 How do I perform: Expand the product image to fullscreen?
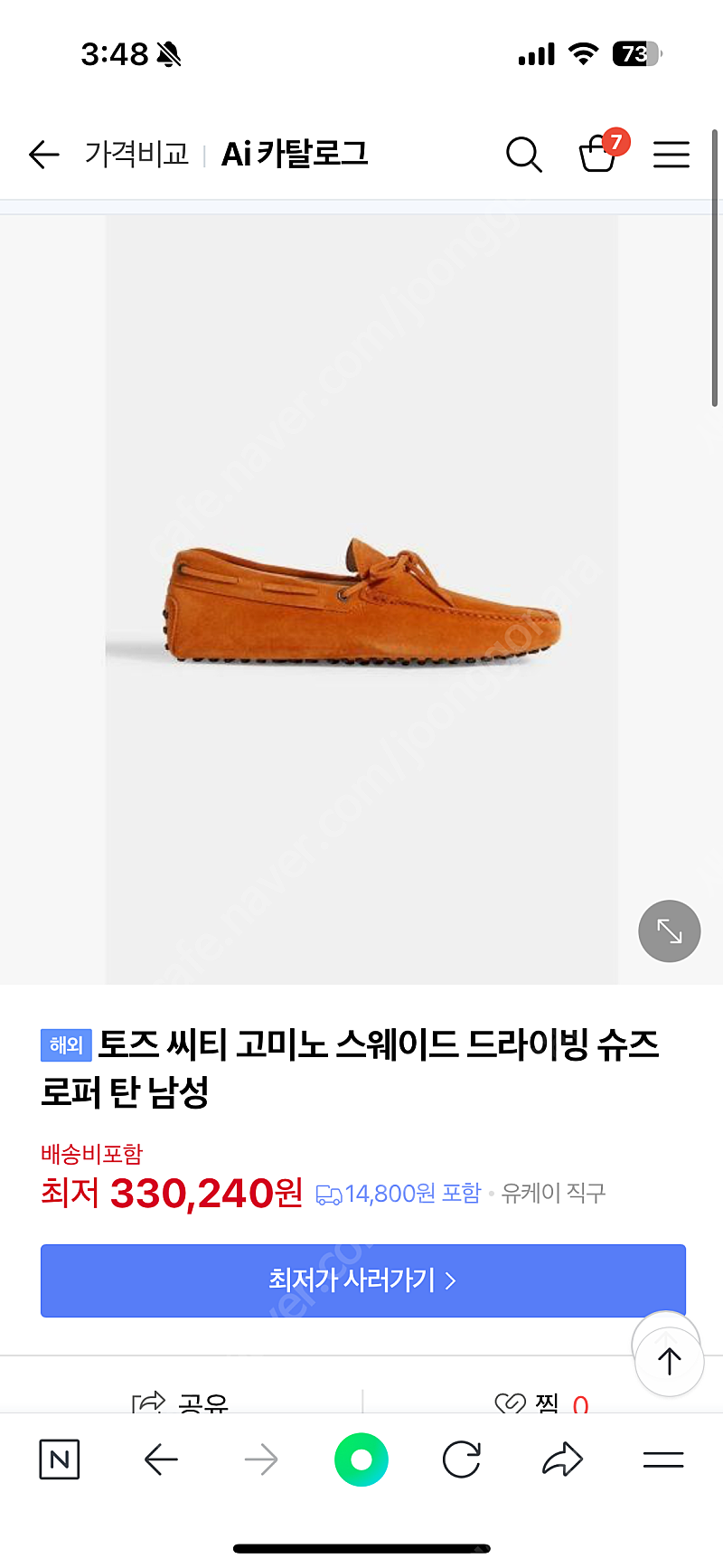670,931
